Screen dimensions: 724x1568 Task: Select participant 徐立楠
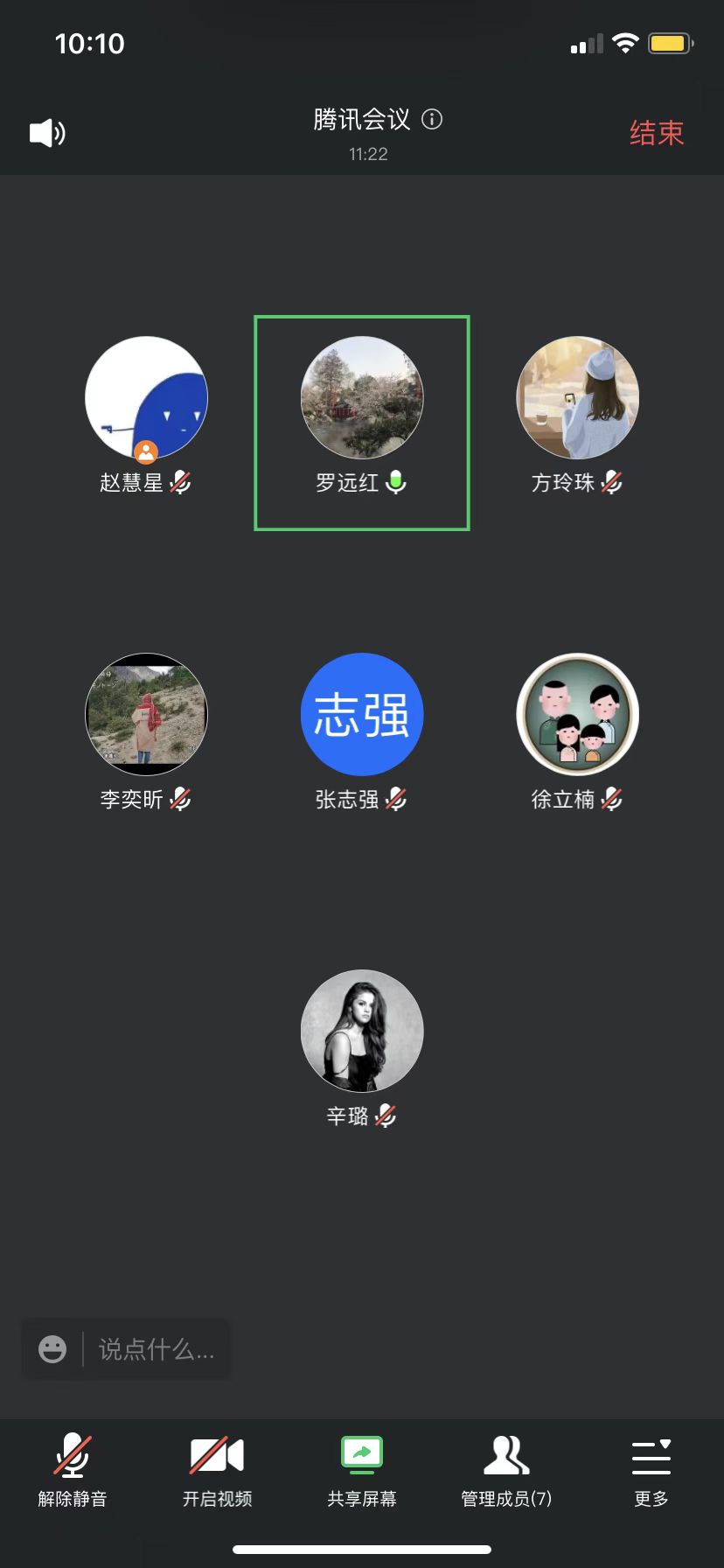[x=577, y=715]
